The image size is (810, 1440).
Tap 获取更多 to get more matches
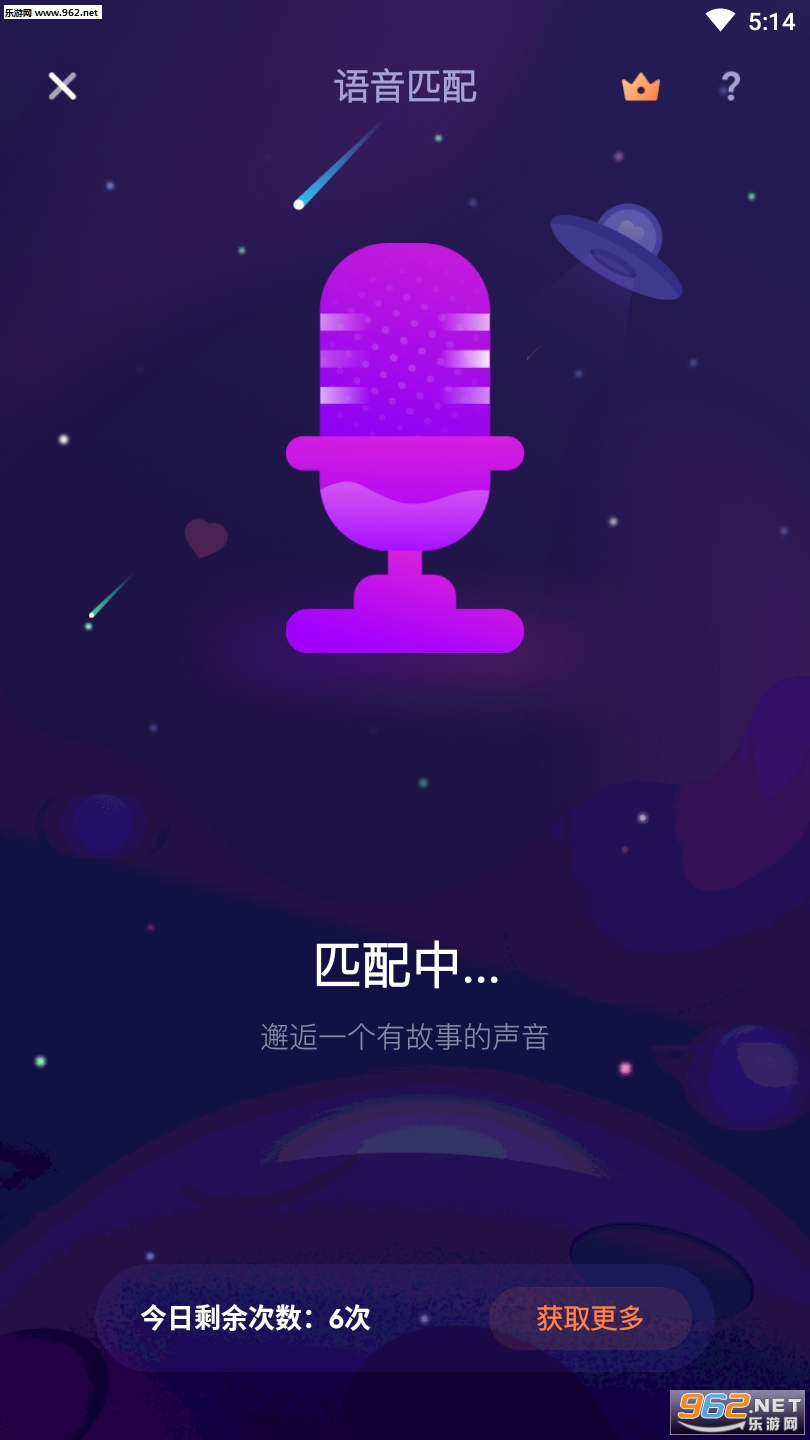(590, 1318)
